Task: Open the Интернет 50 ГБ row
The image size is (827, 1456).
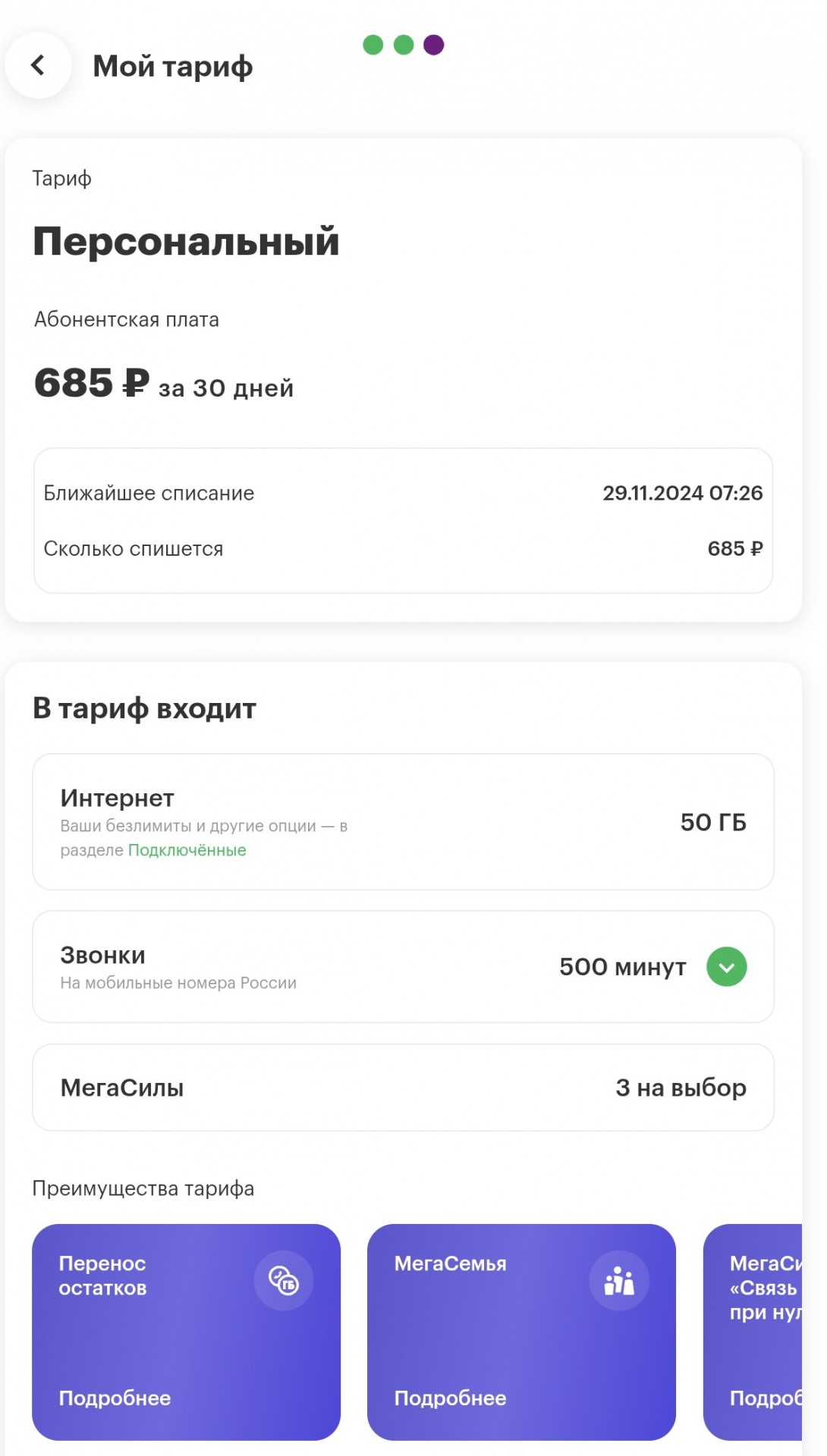Action: (403, 821)
